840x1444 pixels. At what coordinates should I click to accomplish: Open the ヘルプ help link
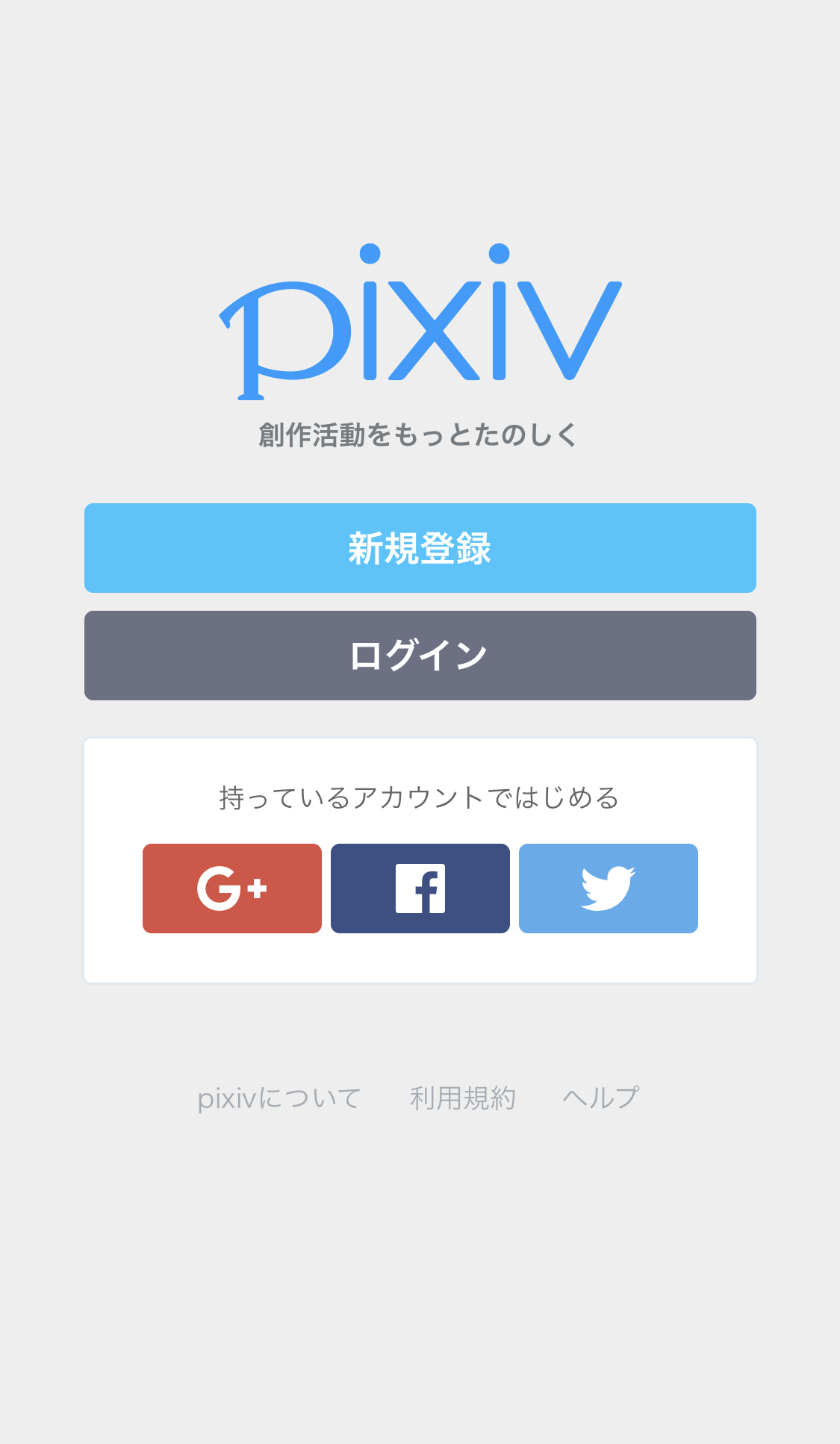point(601,1098)
